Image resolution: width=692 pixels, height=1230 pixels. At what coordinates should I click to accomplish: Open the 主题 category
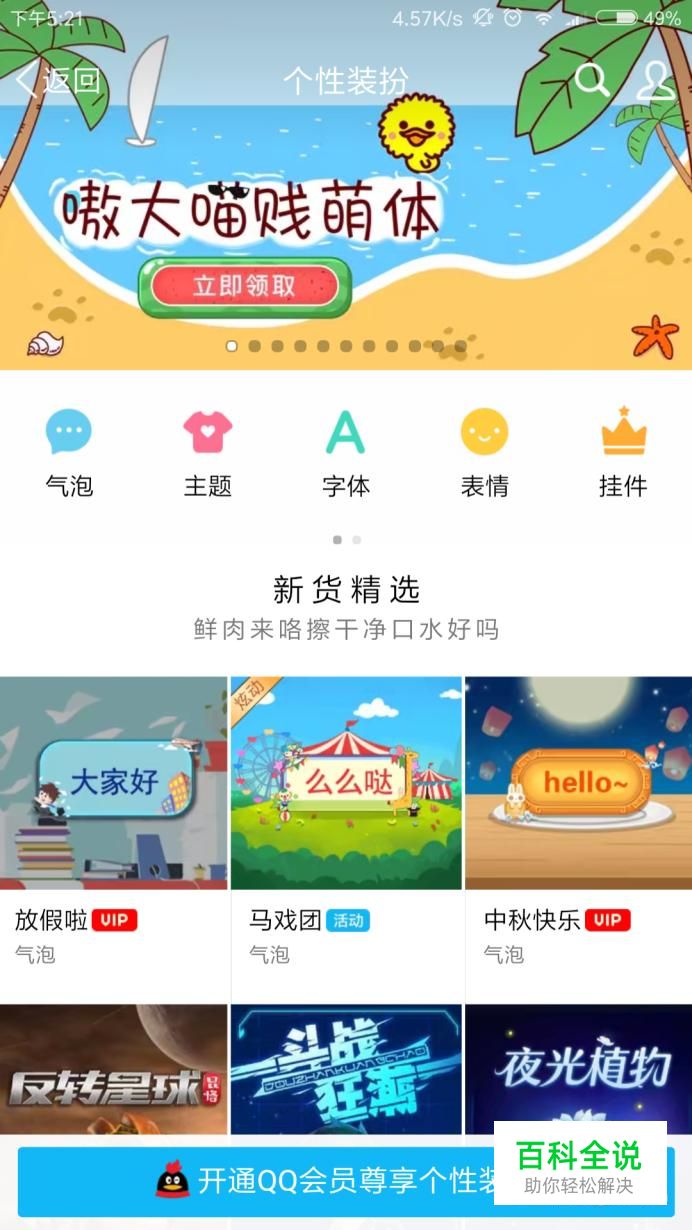208,453
